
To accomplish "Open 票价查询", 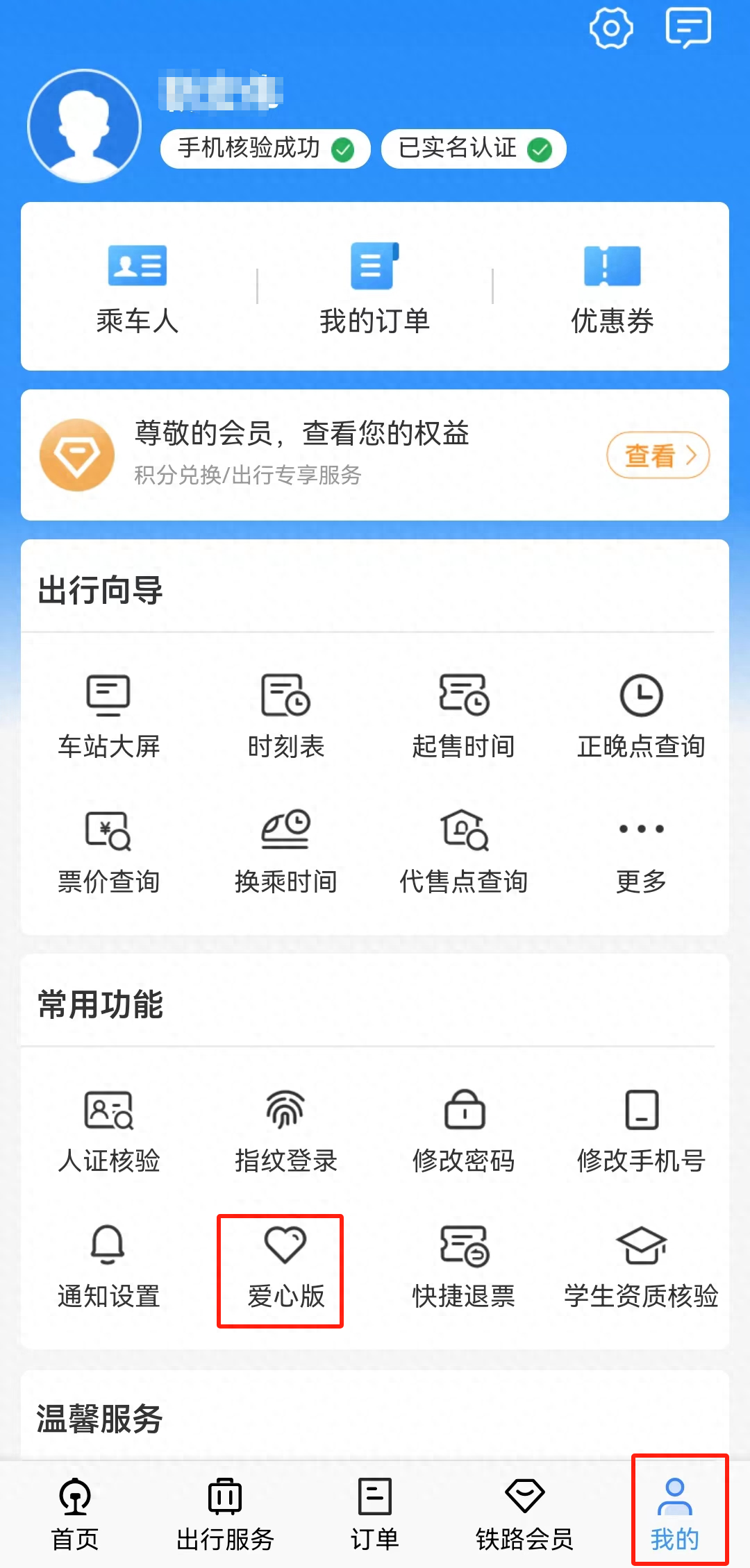I will [108, 850].
